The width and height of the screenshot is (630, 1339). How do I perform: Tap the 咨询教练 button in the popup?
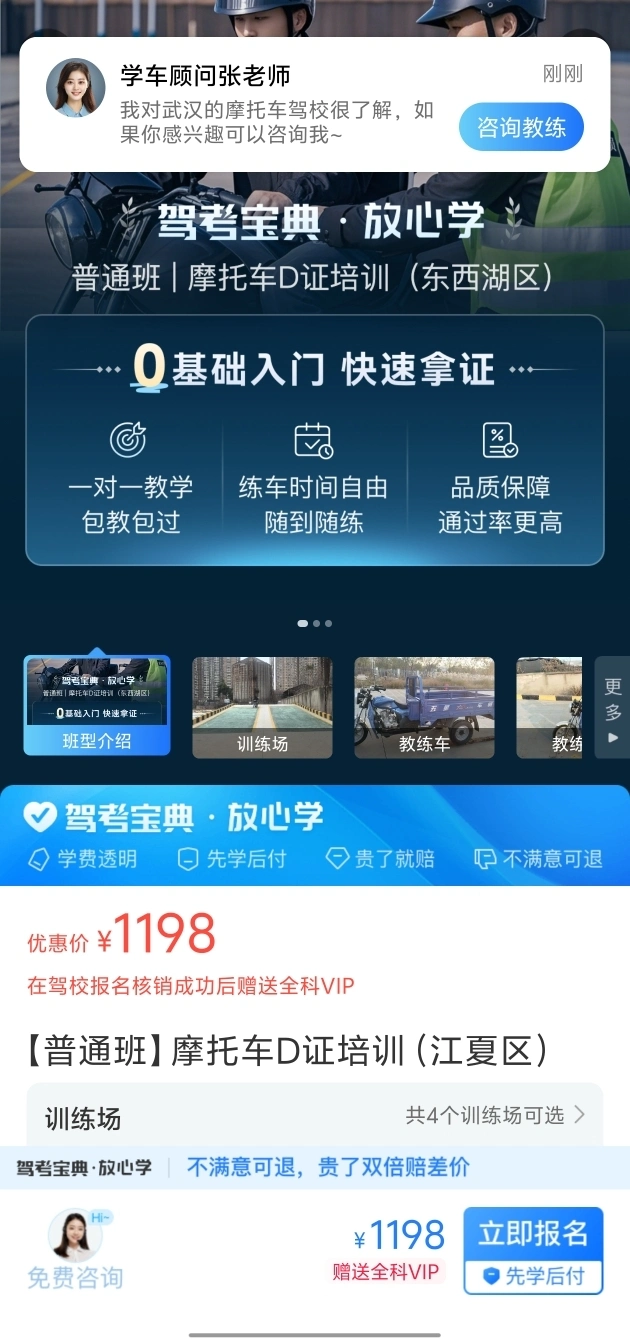(x=521, y=127)
